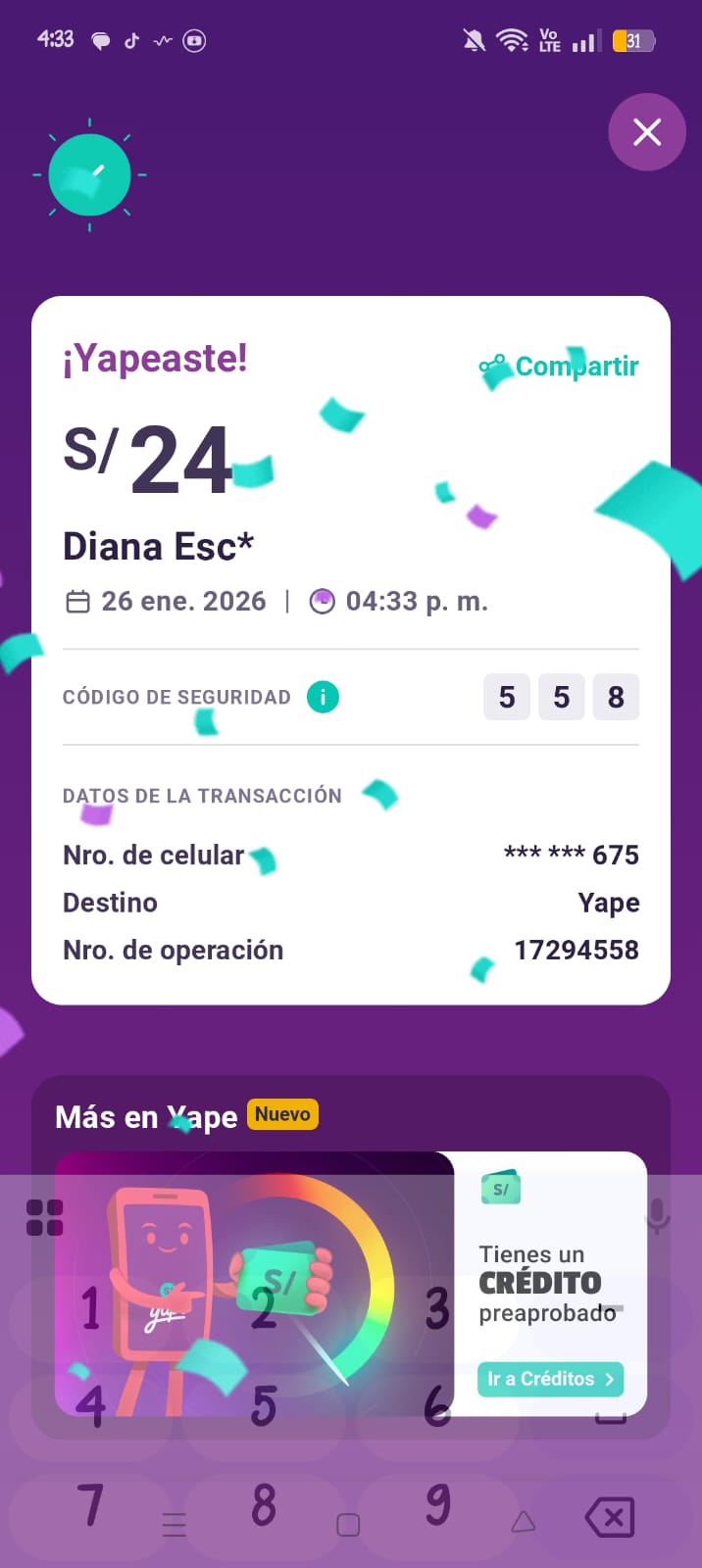Hit the backspace key on the keypad
702x1568 pixels.
click(x=610, y=1518)
